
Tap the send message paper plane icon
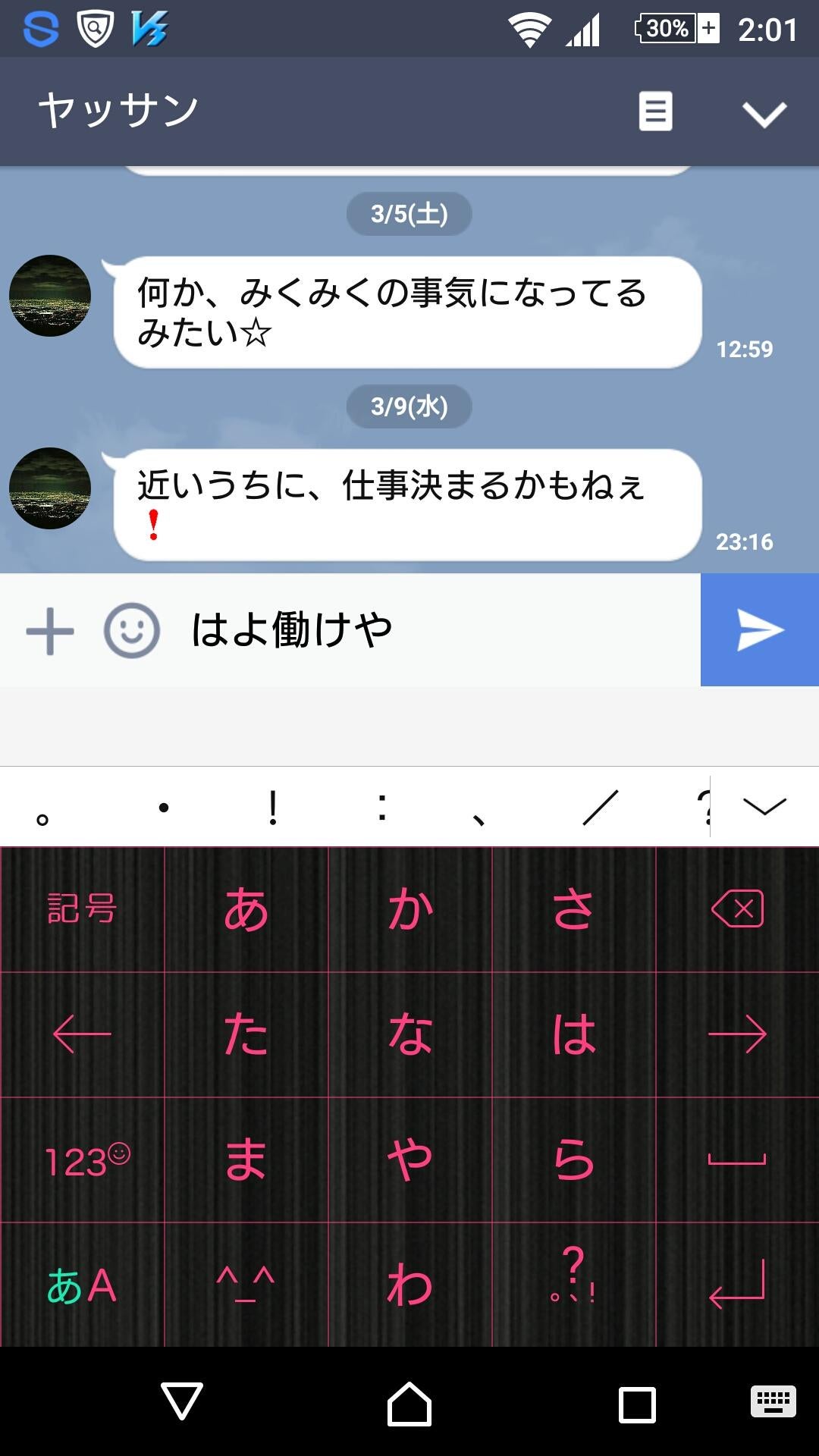[759, 629]
